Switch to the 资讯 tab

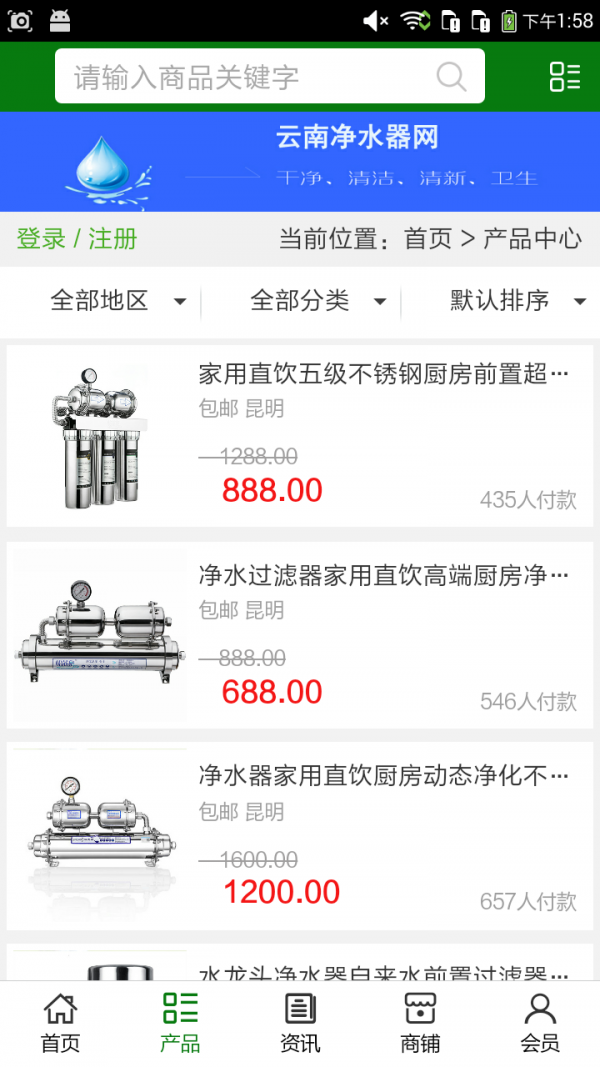pyautogui.click(x=300, y=1023)
